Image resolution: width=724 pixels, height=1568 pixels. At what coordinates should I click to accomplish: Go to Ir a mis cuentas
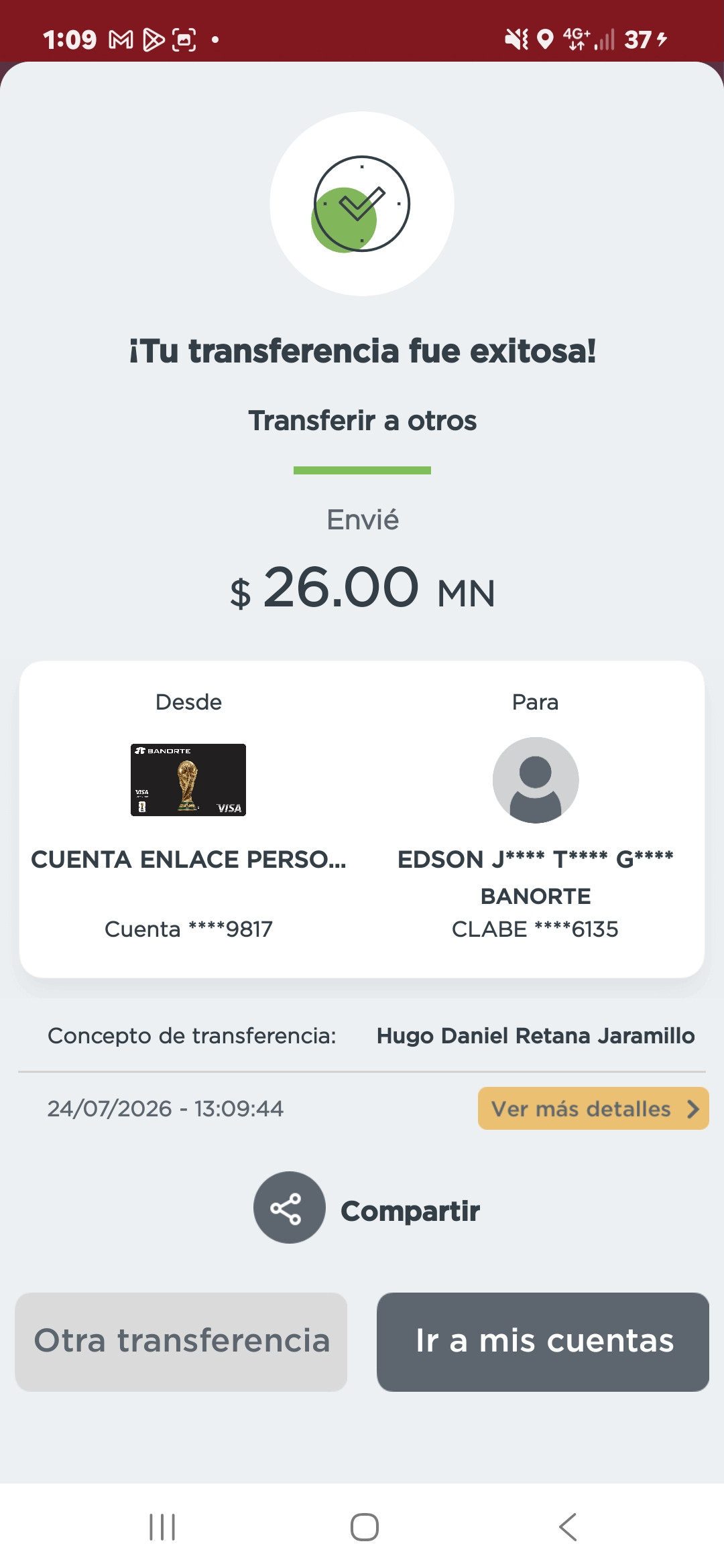(543, 1342)
